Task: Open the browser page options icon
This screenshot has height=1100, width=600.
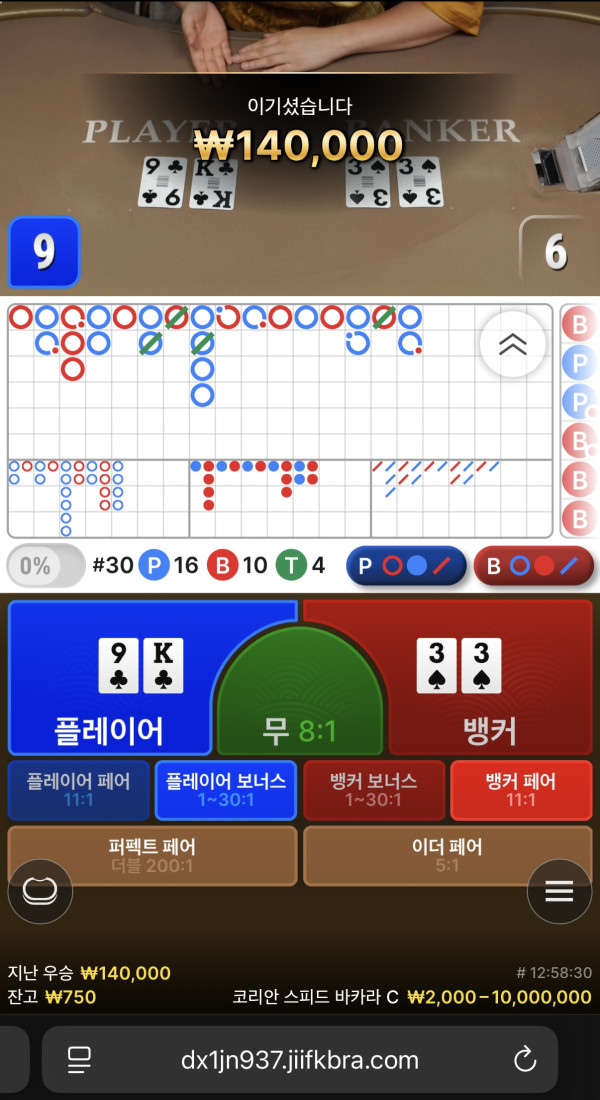Action: tap(79, 1059)
